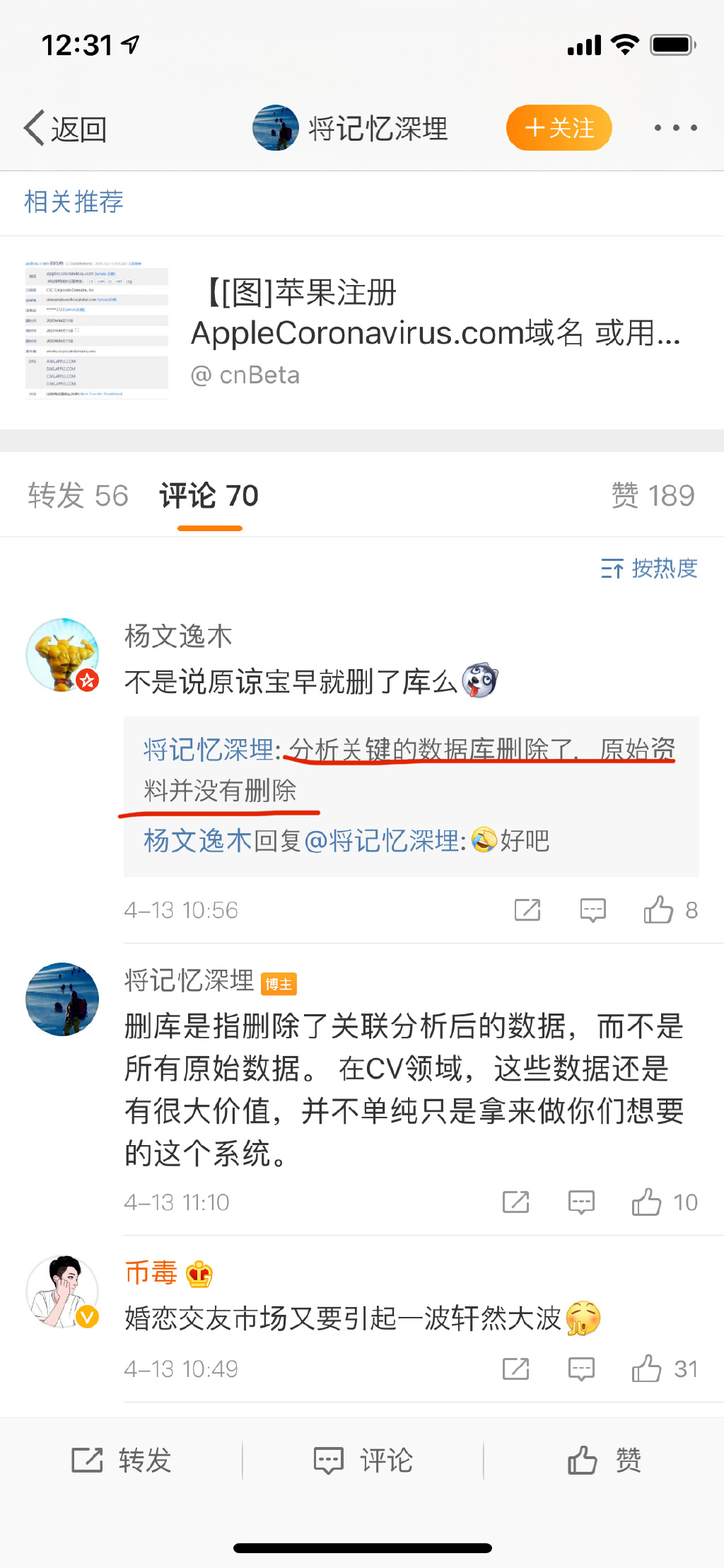Screen dimensions: 724x1568
Task: Tap 转发 in the bottom bar
Action: [x=122, y=1460]
